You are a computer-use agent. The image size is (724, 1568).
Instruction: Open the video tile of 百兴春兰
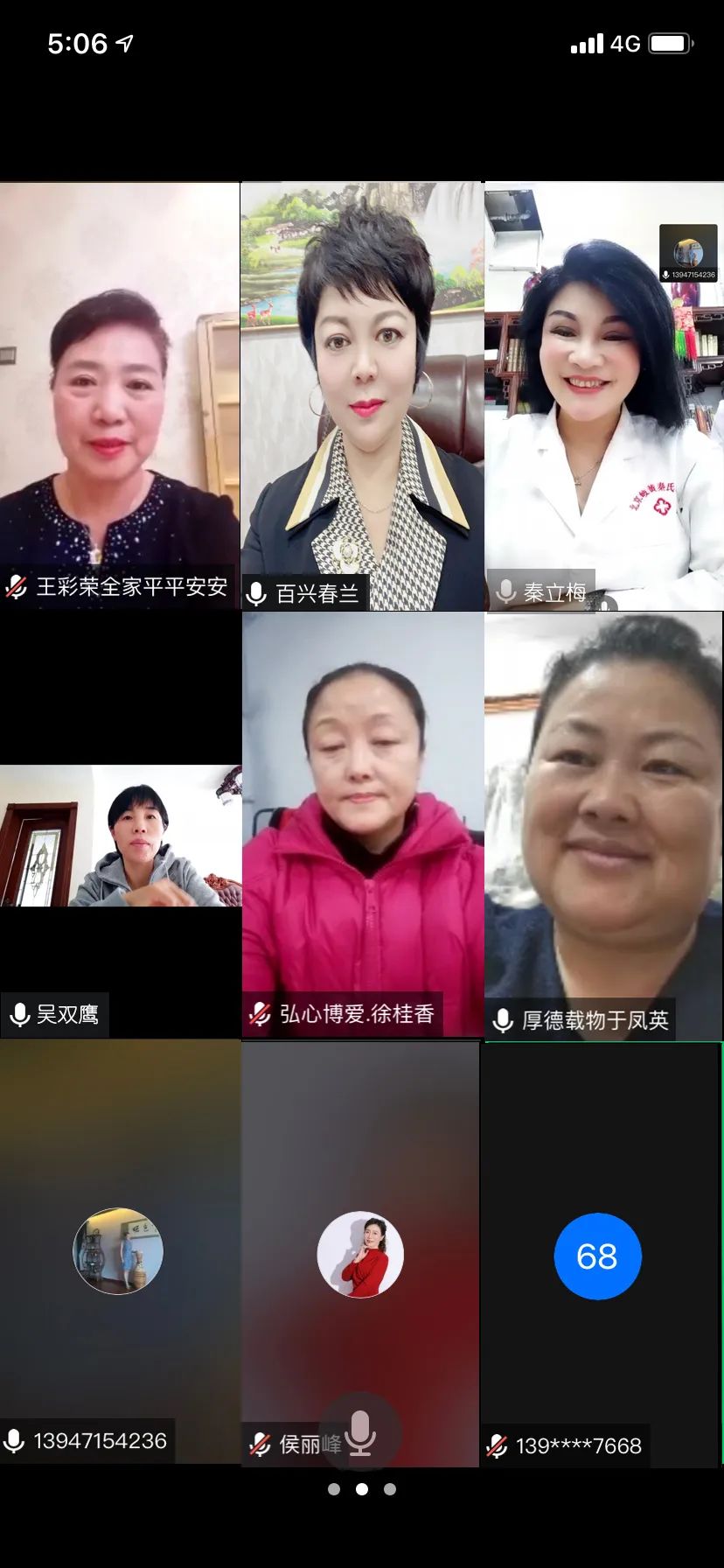[x=361, y=394]
